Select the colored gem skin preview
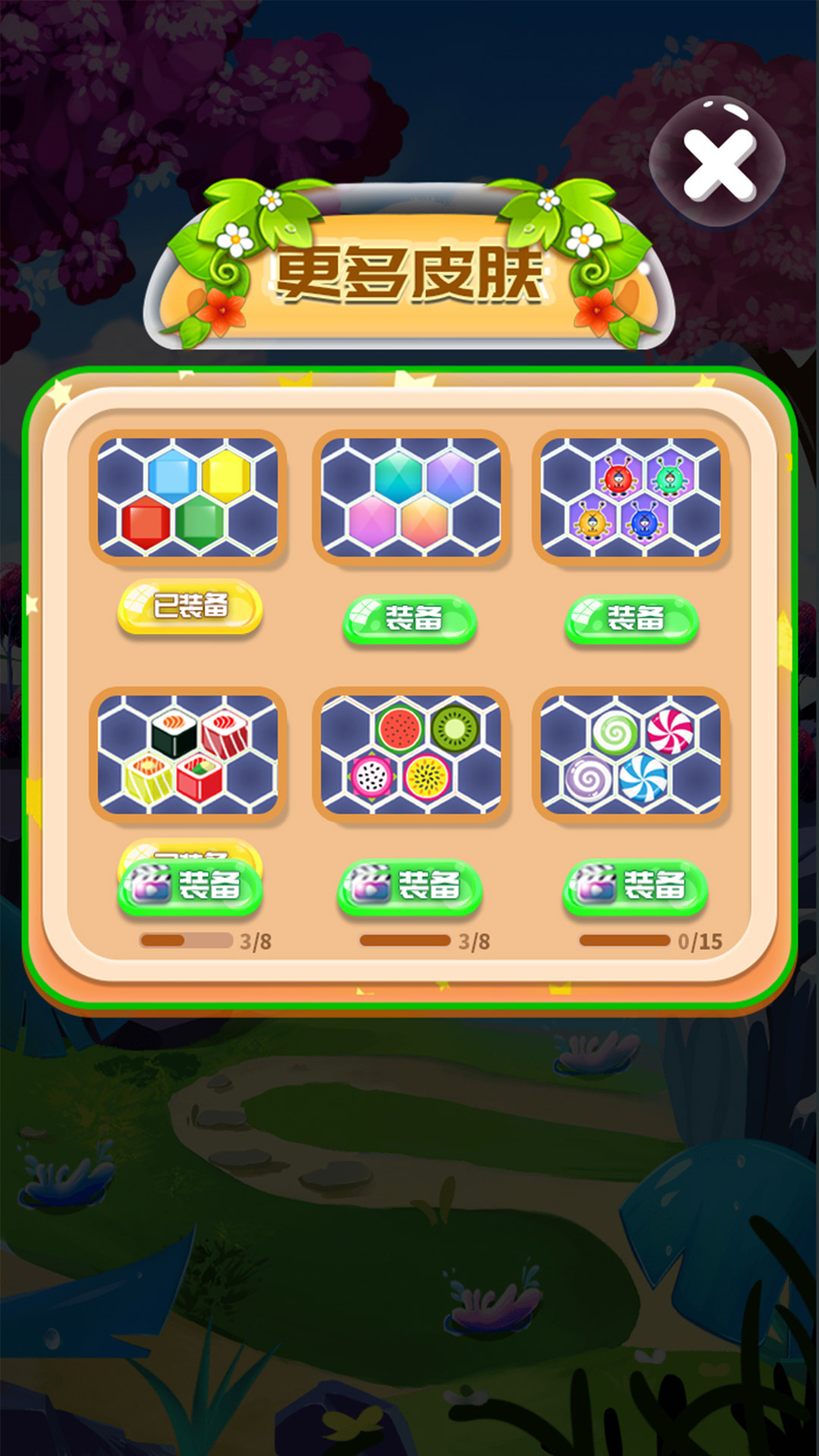 (188, 497)
